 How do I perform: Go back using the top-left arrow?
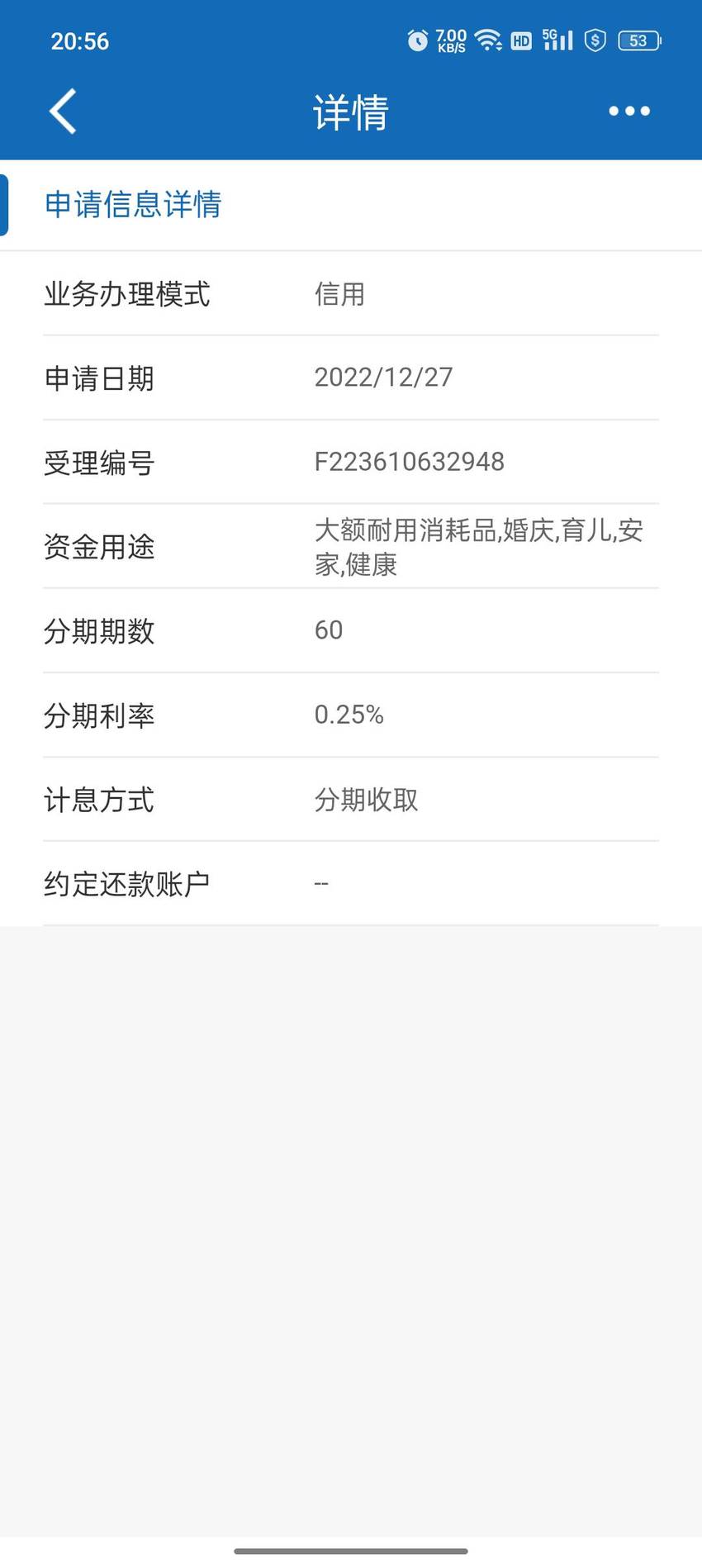pyautogui.click(x=63, y=111)
